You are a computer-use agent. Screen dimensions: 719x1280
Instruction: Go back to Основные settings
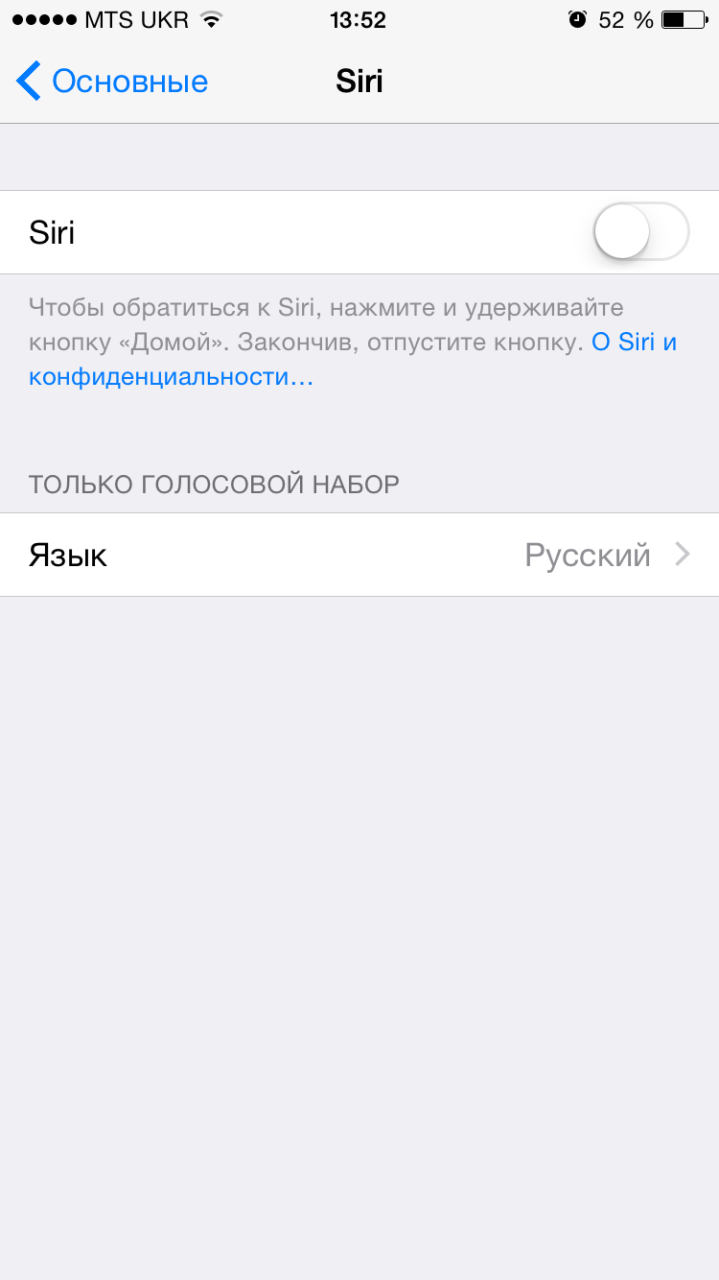coord(112,81)
